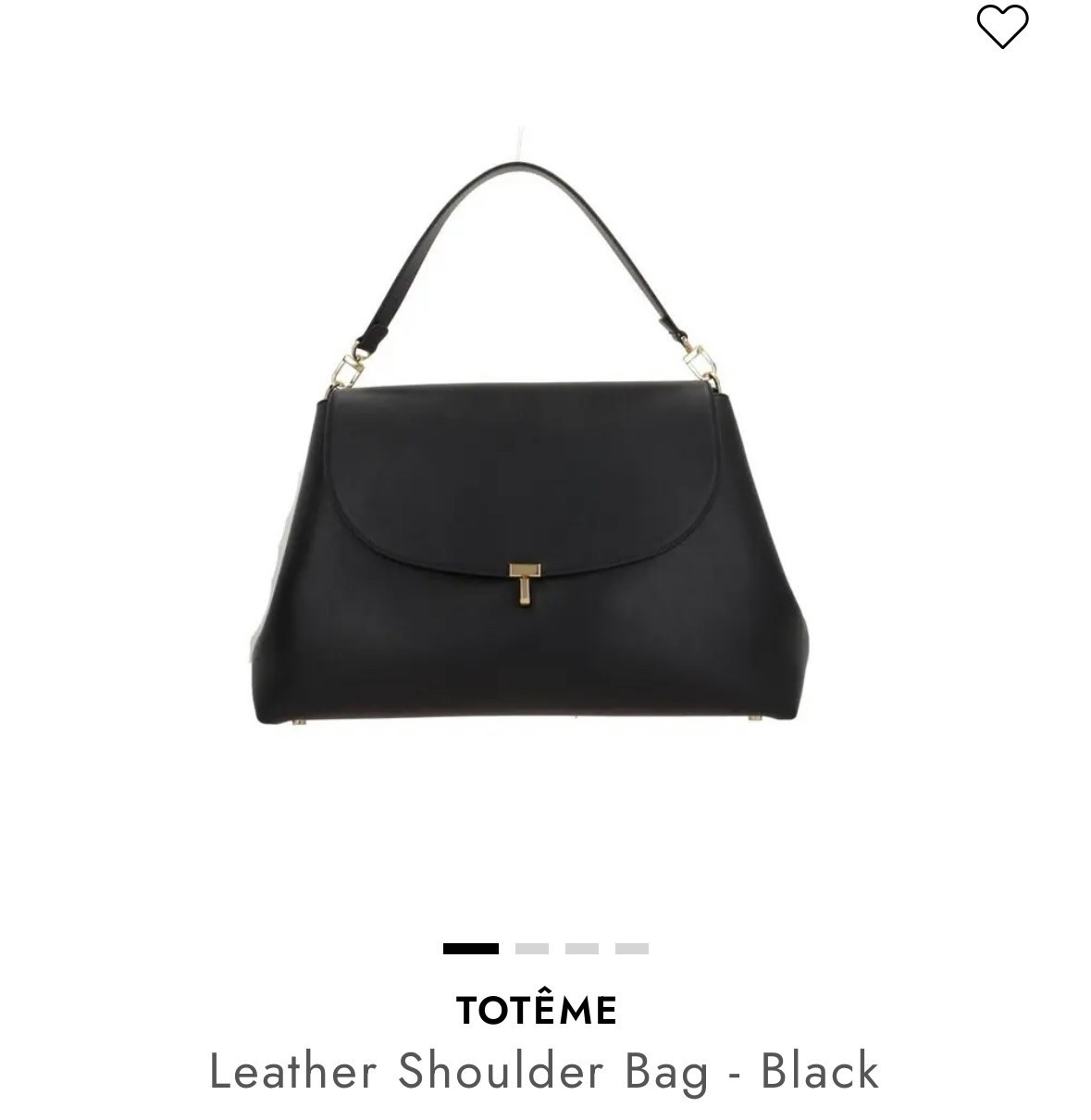
Task: Choose the product name text below brand
Action: tap(545, 1069)
